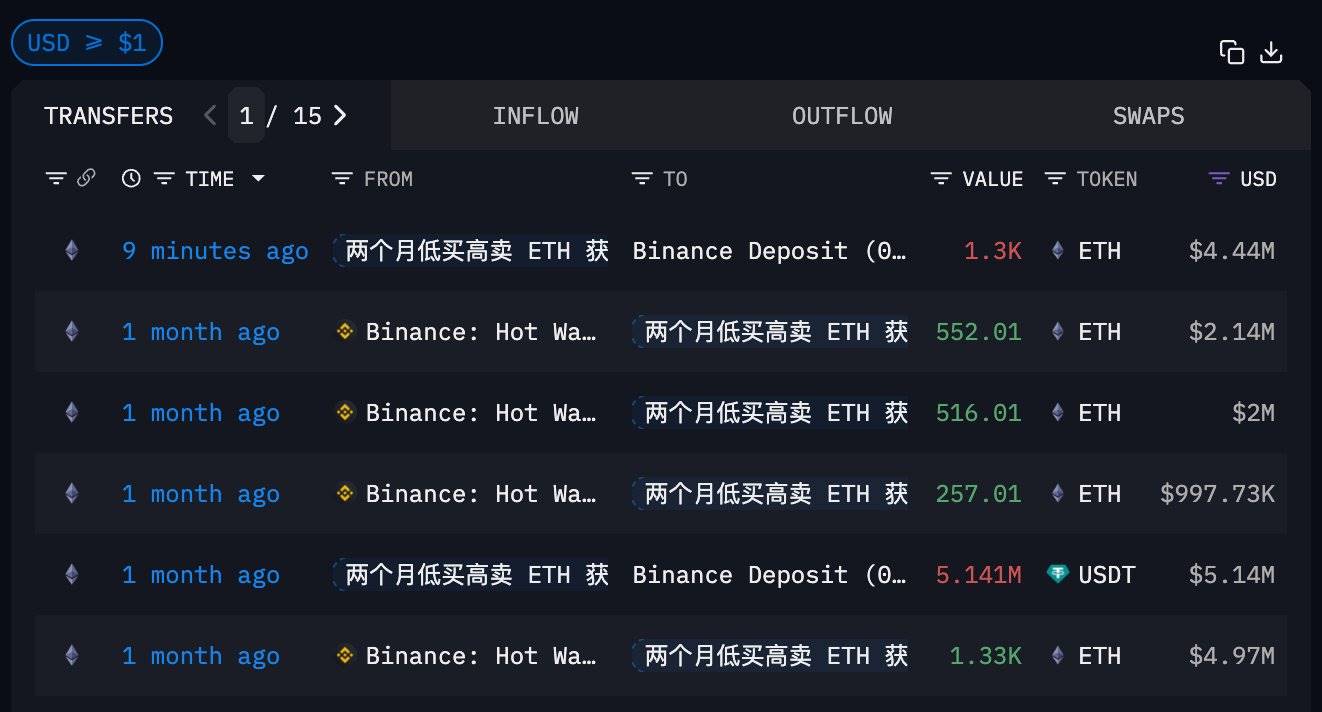
Task: Open the 9 minutes ago transaction
Action: (215, 251)
